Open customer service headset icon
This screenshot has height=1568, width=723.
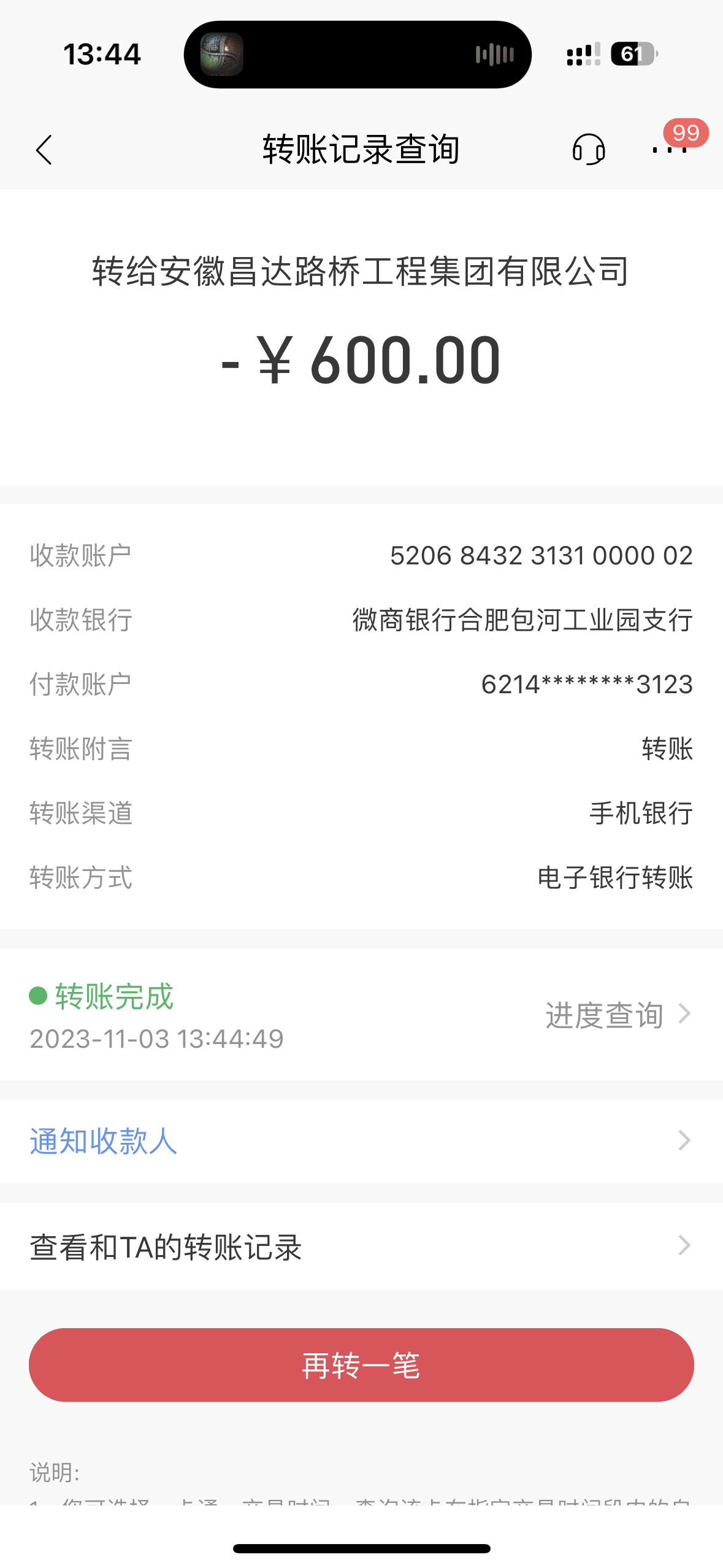click(589, 150)
